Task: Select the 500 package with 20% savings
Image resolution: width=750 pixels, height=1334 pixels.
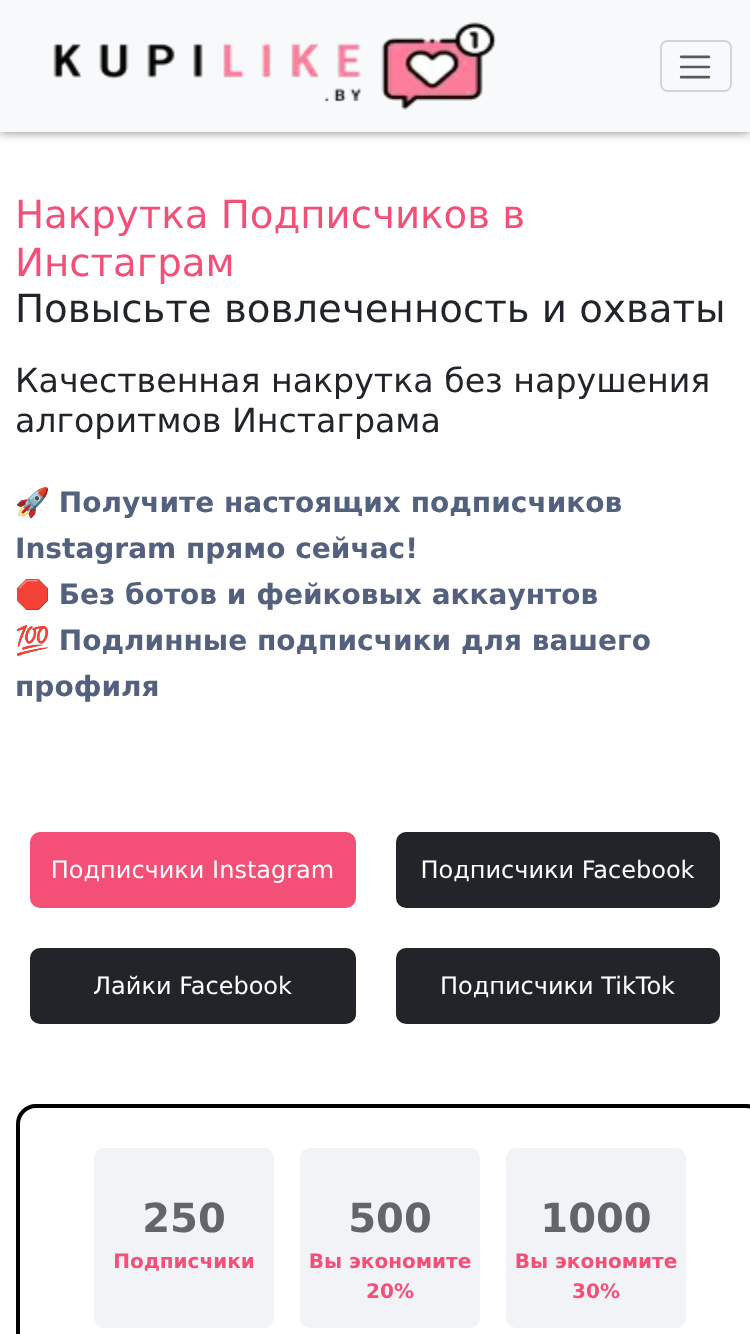Action: pyautogui.click(x=390, y=1237)
